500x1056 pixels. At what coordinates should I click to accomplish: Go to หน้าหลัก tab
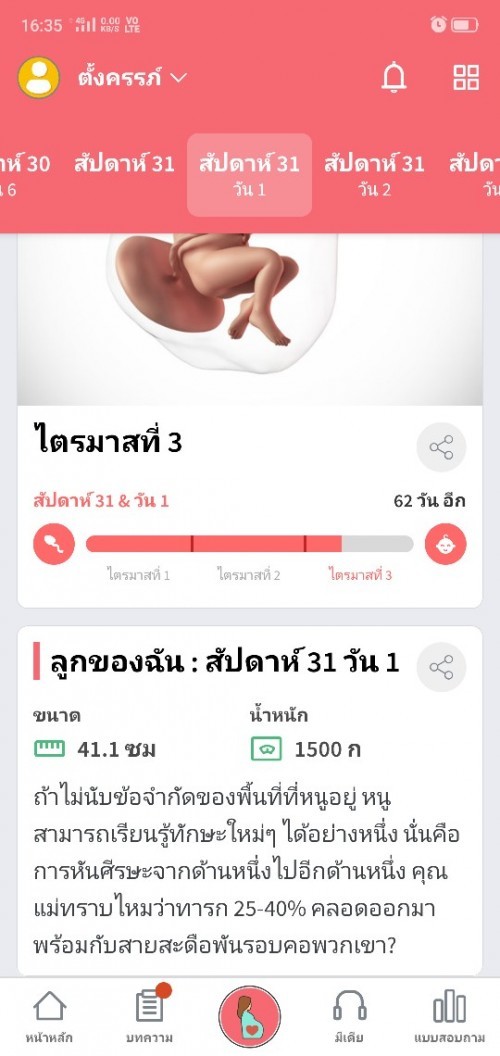click(x=49, y=1017)
